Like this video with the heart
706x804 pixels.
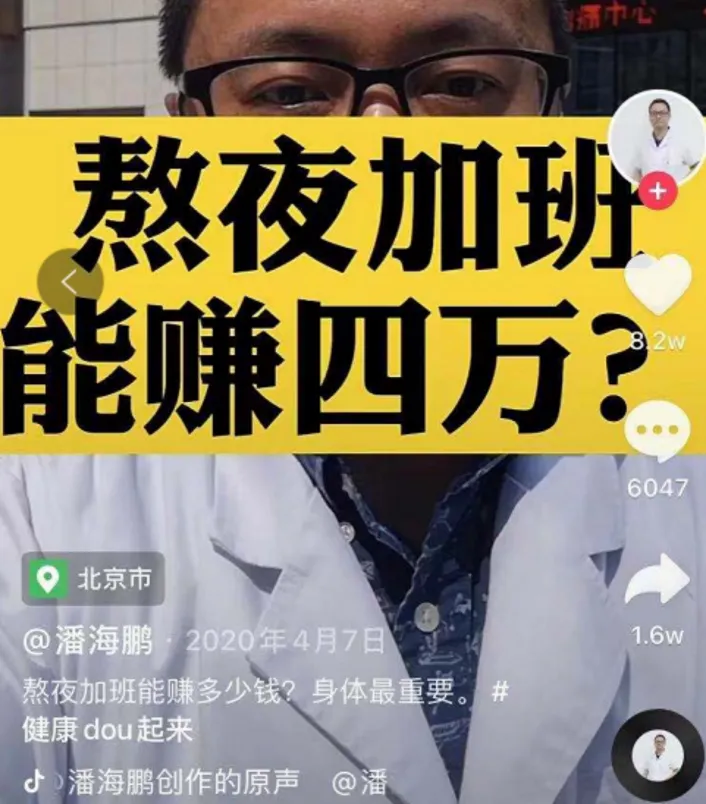(x=658, y=285)
